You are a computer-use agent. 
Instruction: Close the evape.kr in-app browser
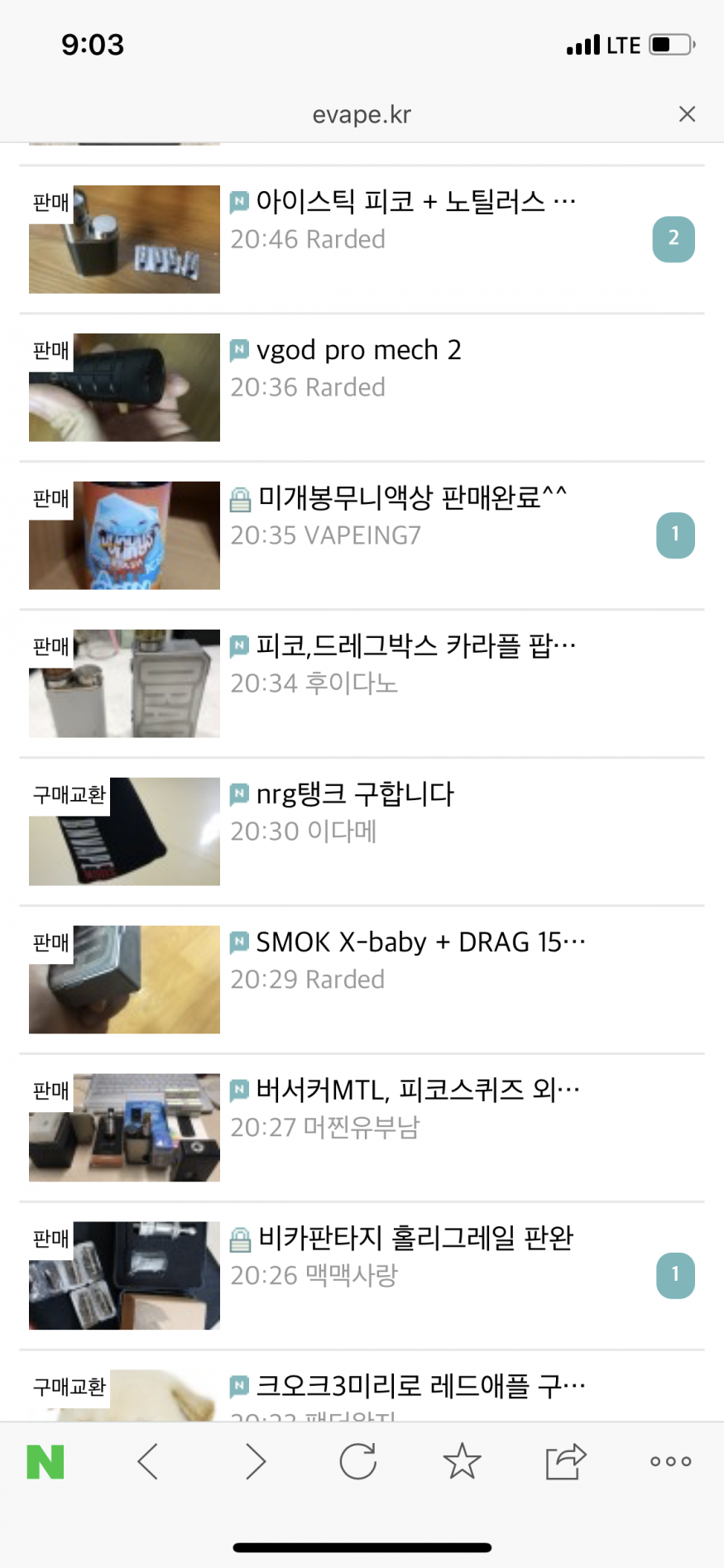click(x=687, y=114)
